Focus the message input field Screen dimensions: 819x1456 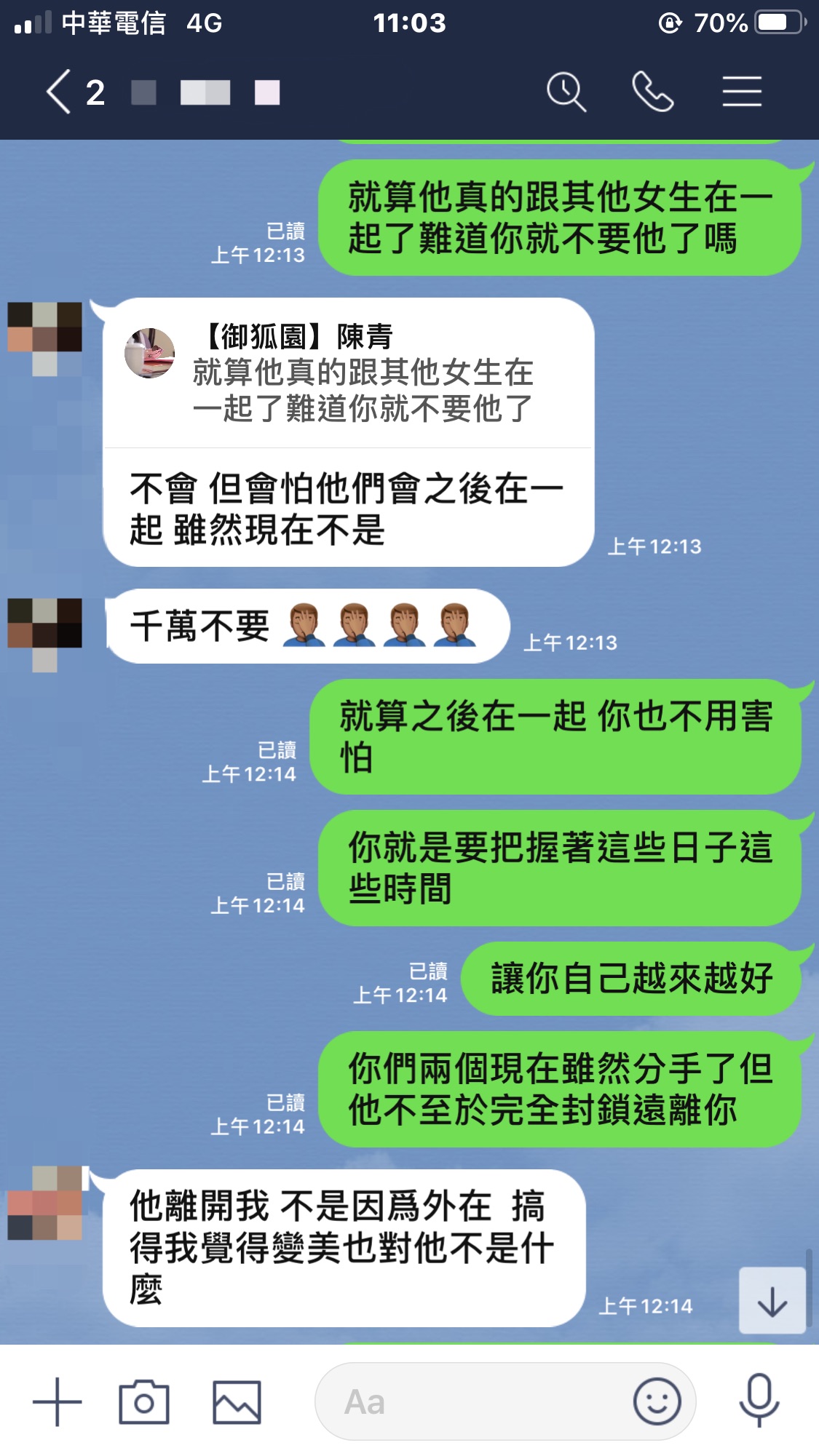pyautogui.click(x=473, y=1401)
